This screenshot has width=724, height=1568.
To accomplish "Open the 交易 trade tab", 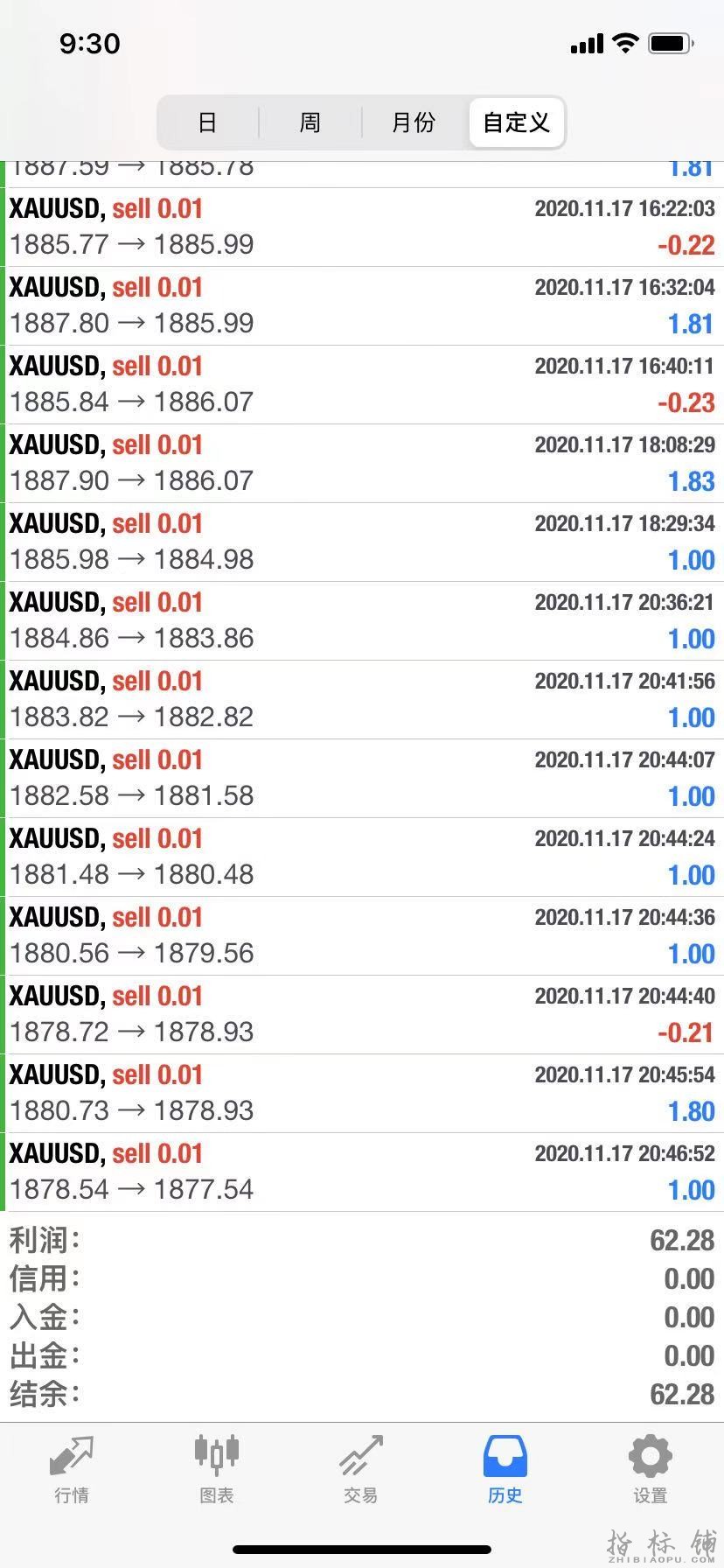I will (x=360, y=1470).
